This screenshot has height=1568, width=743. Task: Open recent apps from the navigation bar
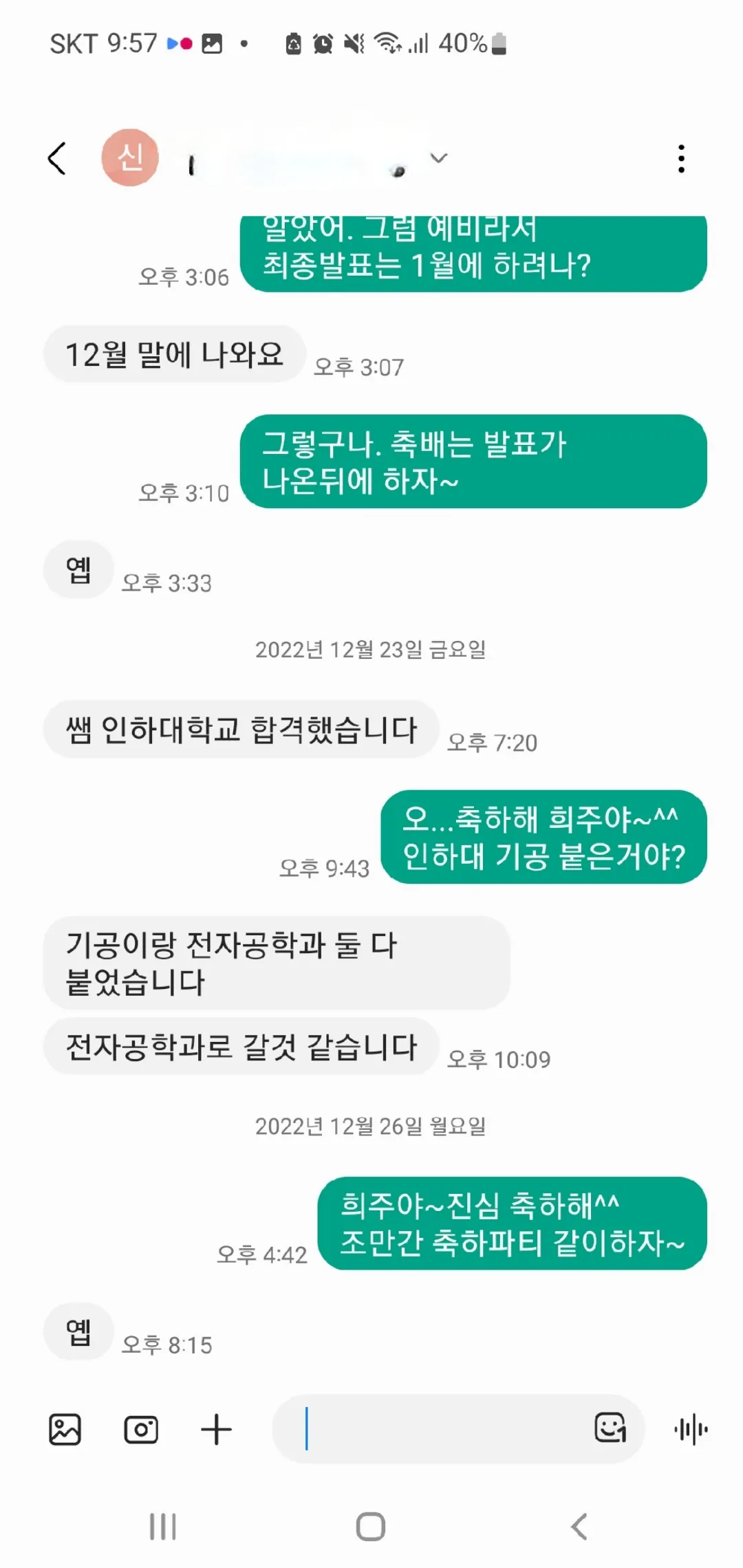(x=163, y=1527)
